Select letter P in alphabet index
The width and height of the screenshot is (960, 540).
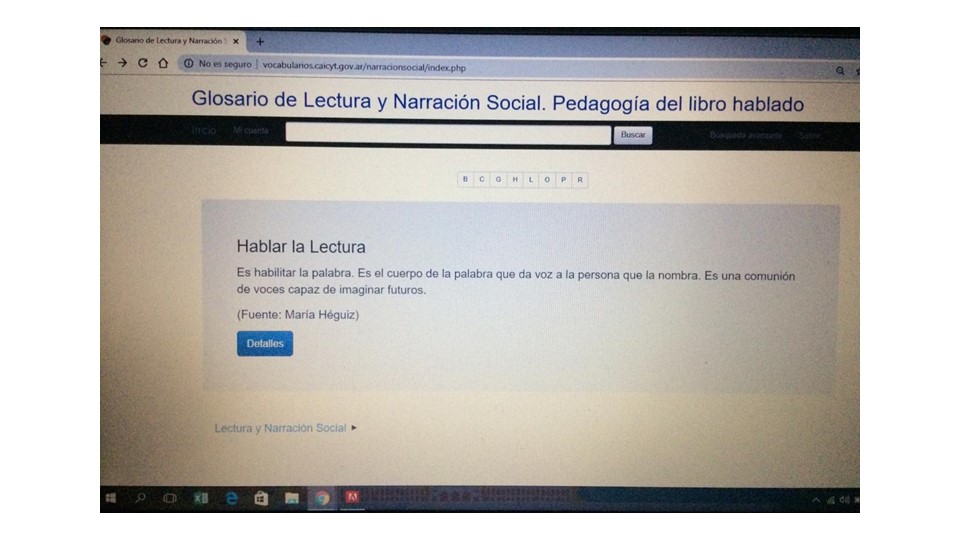click(563, 180)
